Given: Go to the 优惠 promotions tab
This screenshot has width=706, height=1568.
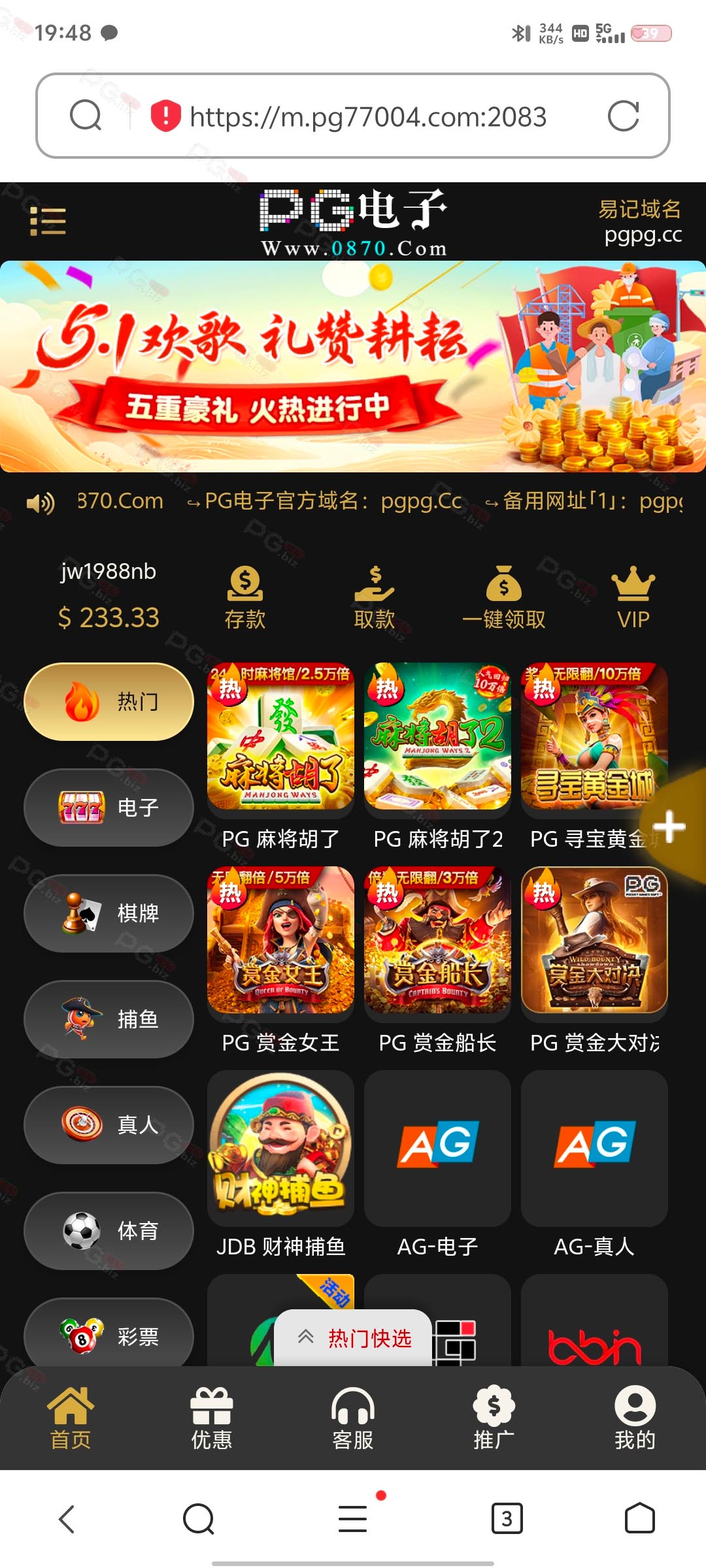Looking at the screenshot, I should point(211,1418).
